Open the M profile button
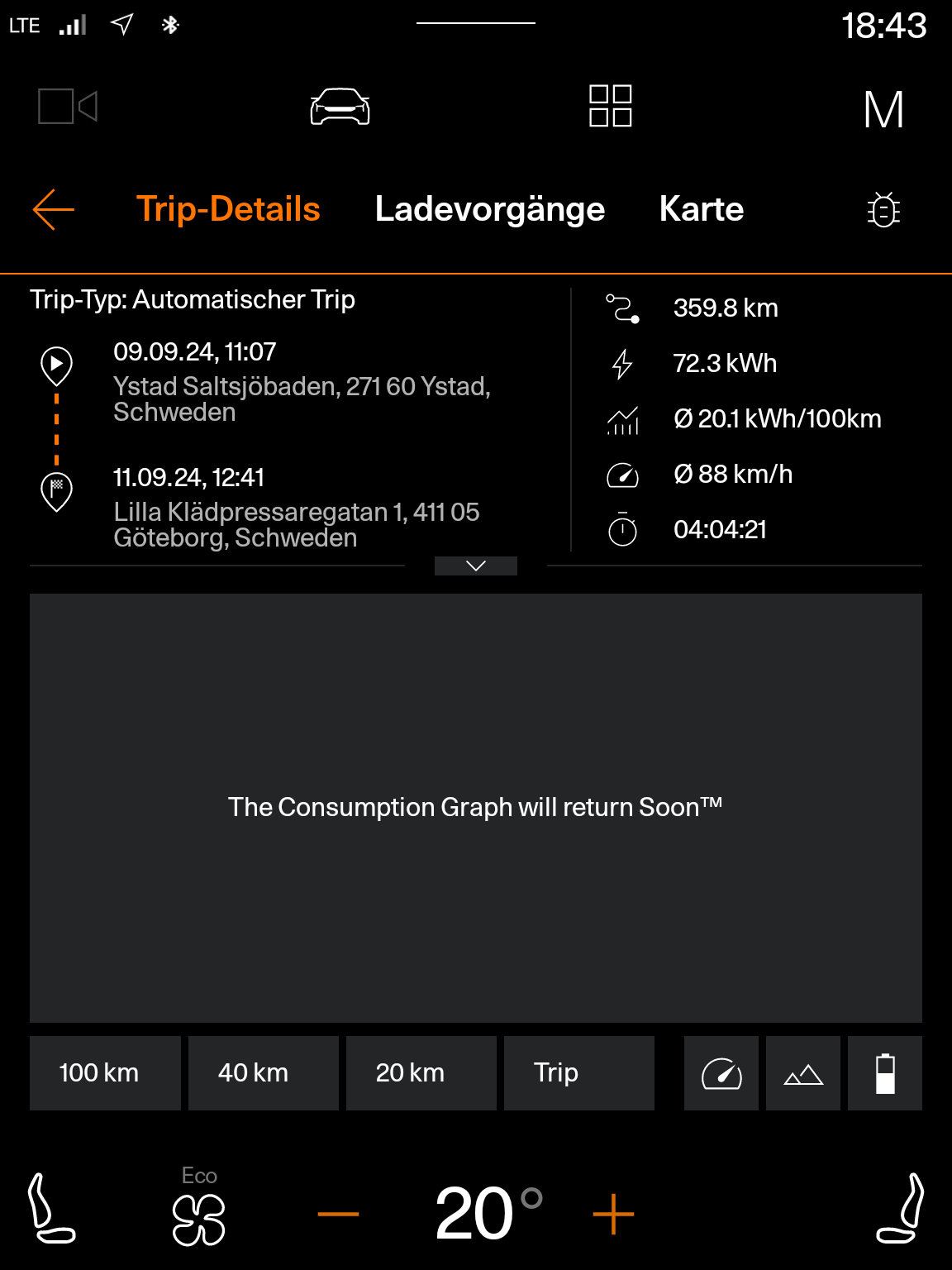 click(883, 109)
